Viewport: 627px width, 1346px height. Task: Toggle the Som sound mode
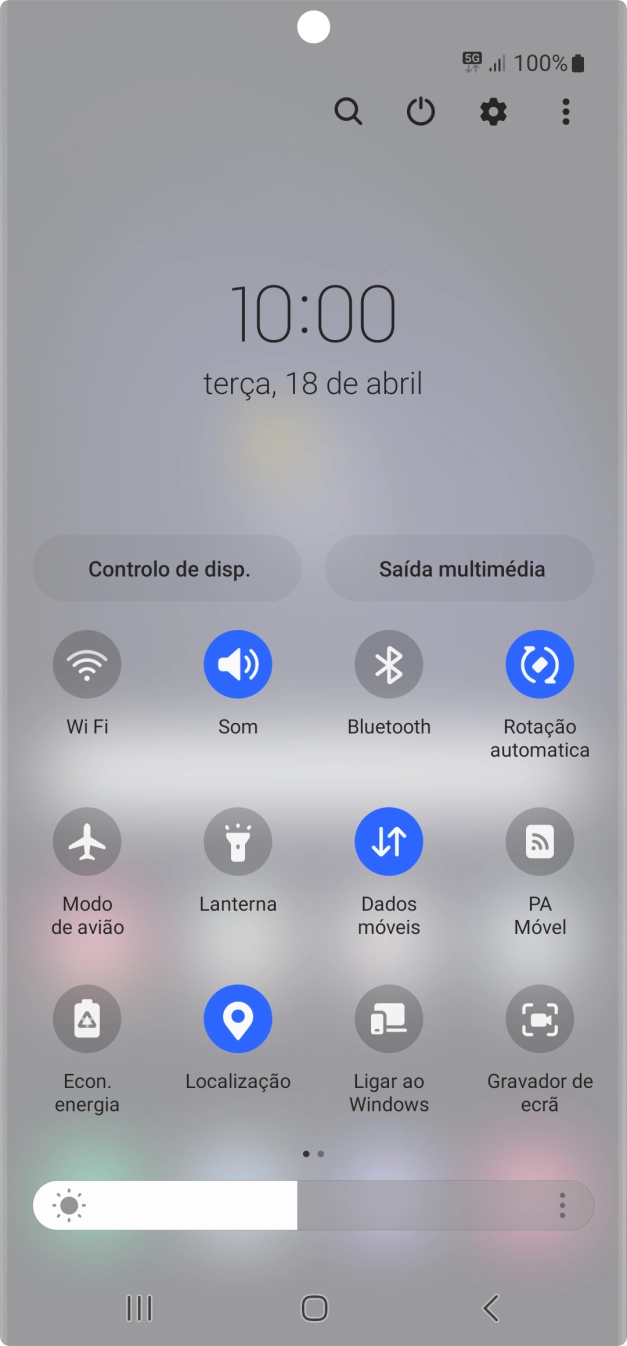[238, 664]
